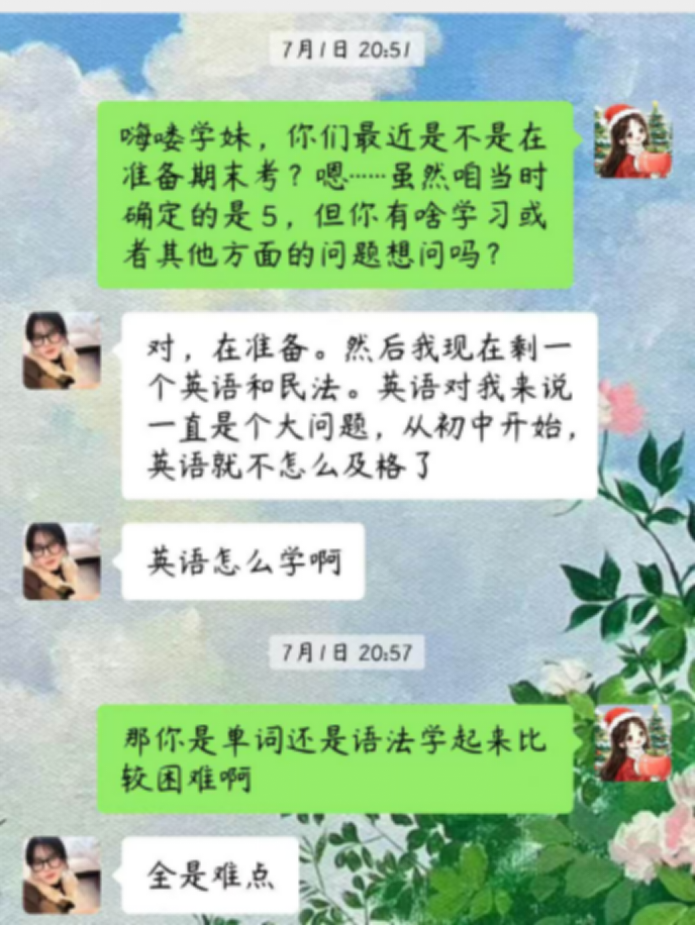Open the avatar beside 那你是单词还是语法 message
This screenshot has width=695, height=925.
click(x=632, y=744)
